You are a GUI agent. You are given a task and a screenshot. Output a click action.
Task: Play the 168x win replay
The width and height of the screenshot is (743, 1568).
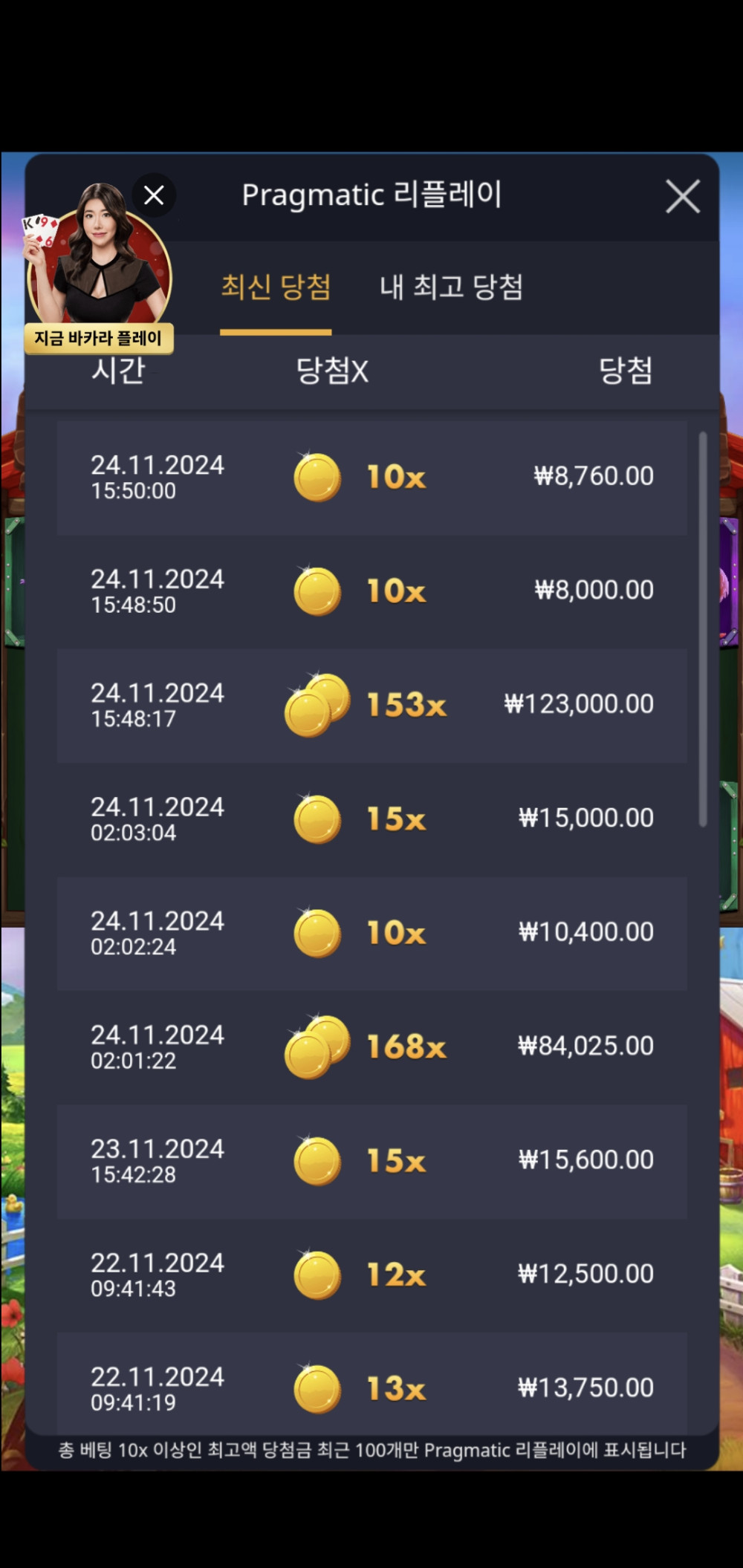[x=371, y=1047]
